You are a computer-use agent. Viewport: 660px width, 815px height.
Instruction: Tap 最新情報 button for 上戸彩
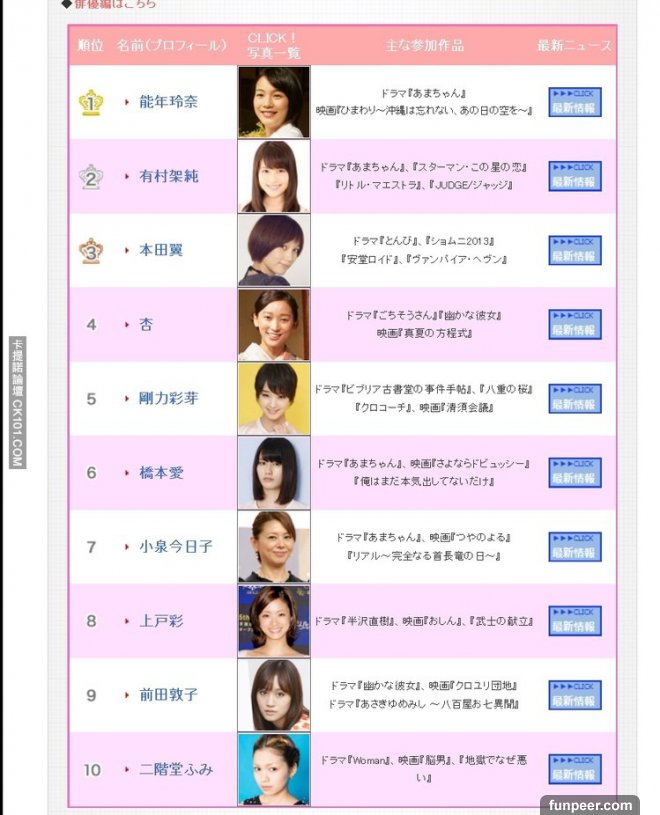click(575, 621)
